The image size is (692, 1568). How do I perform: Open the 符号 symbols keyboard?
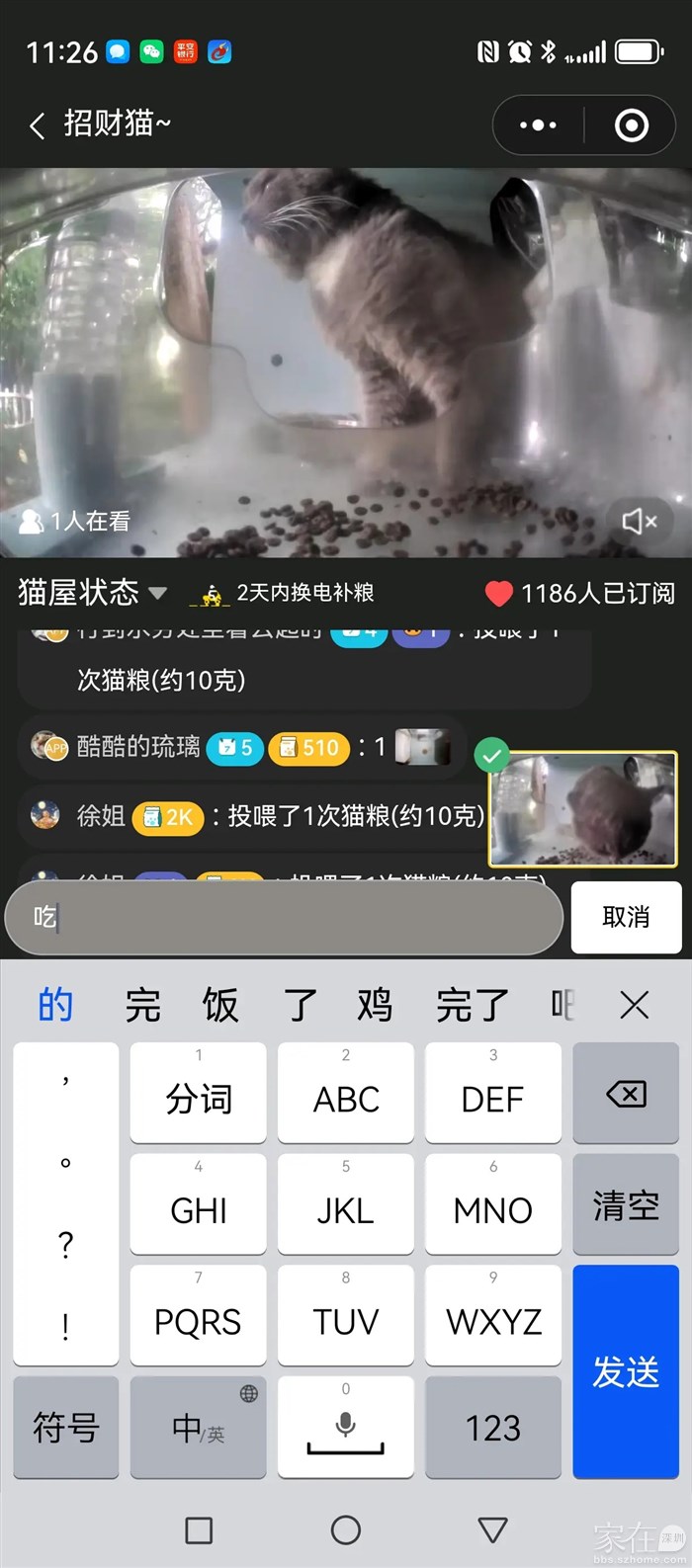click(66, 1428)
